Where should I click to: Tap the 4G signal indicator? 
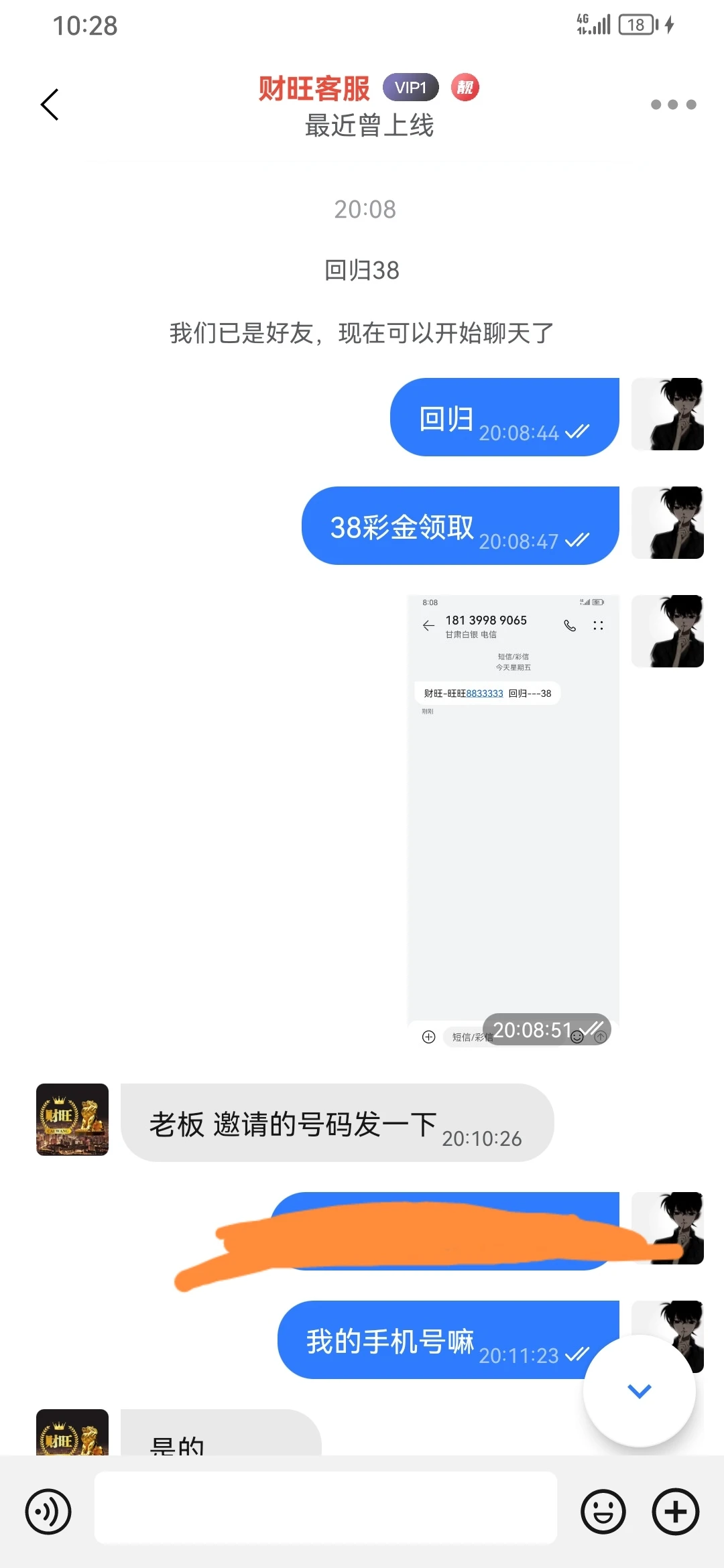[x=593, y=25]
